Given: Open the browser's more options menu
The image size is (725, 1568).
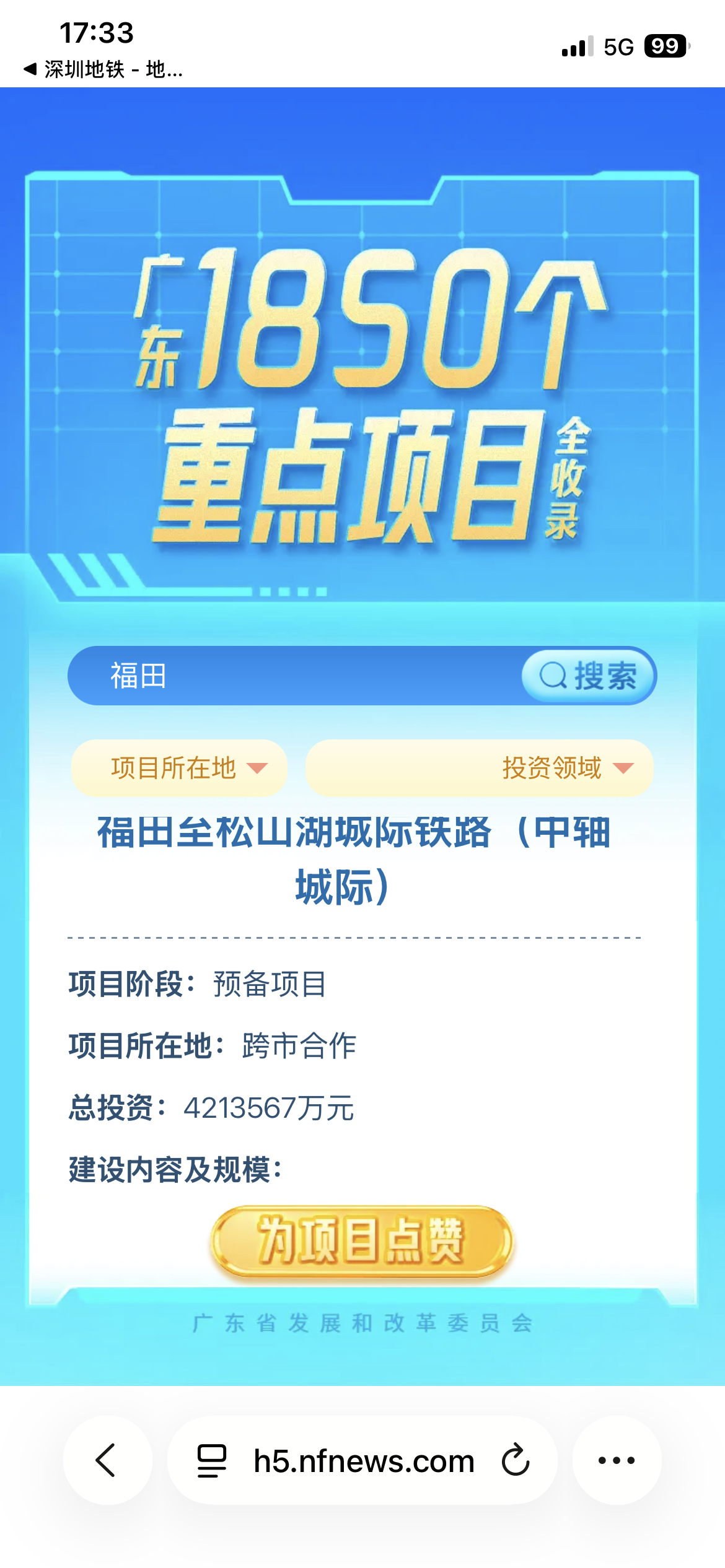Looking at the screenshot, I should [617, 1460].
